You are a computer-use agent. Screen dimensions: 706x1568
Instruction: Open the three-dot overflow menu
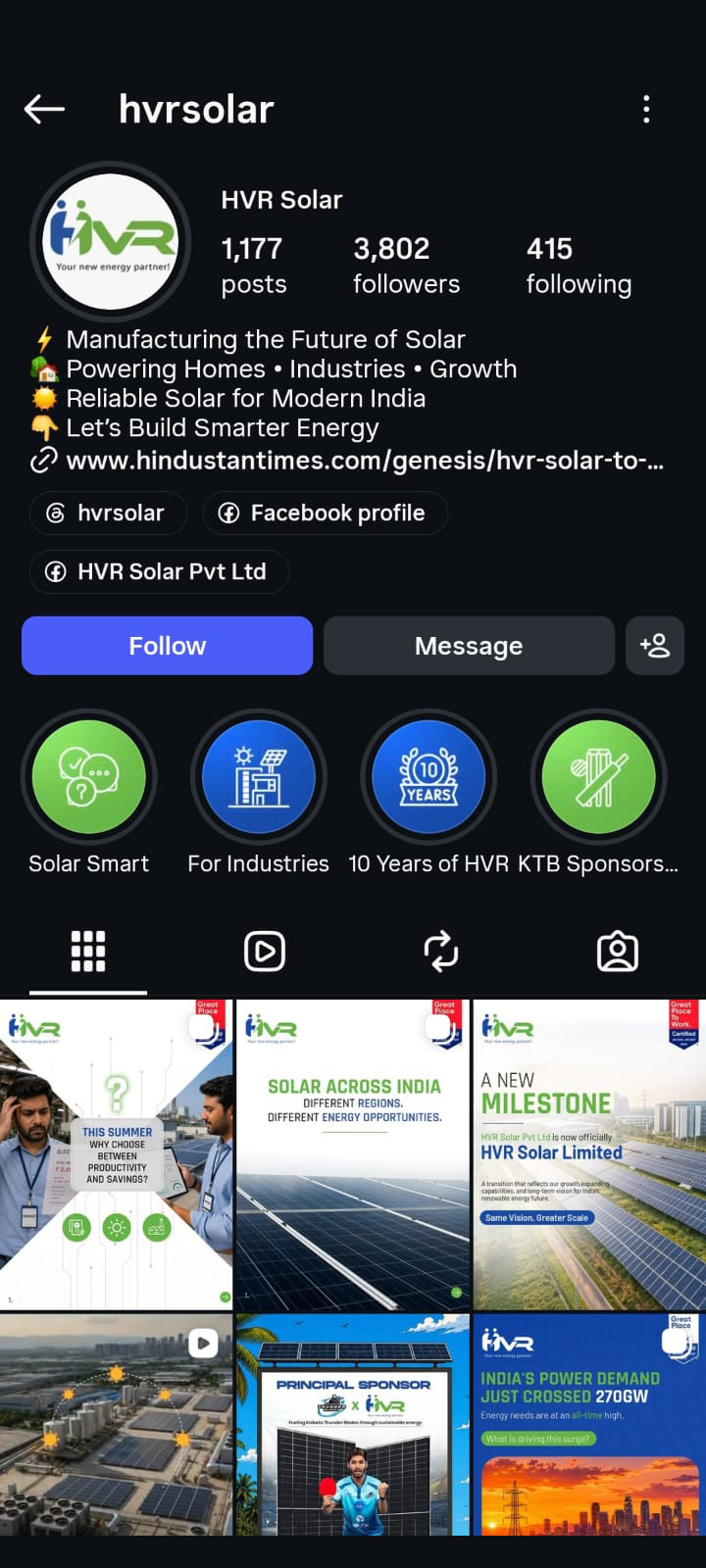pyautogui.click(x=646, y=109)
